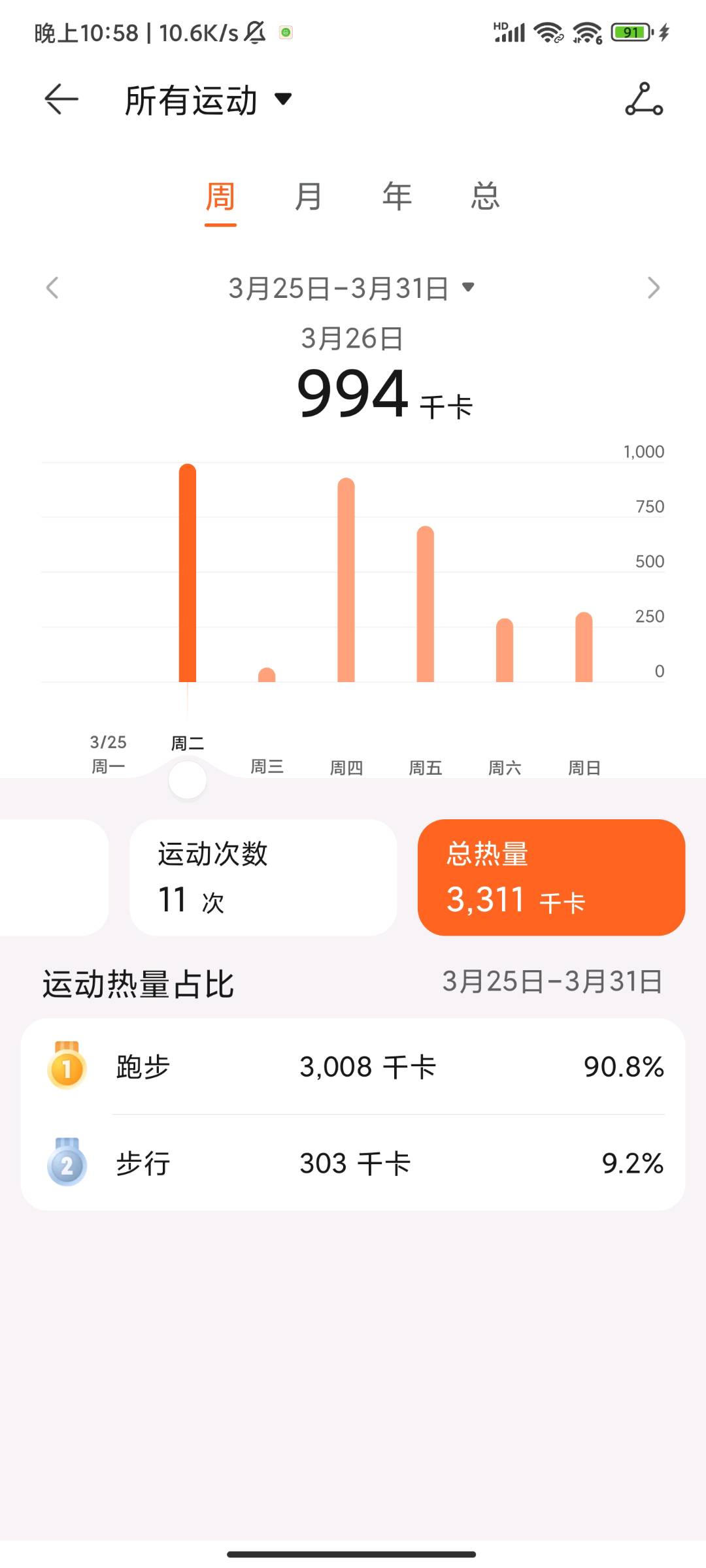Viewport: 706px width, 1568px height.
Task: Go to the next week with right chevron
Action: [x=653, y=287]
